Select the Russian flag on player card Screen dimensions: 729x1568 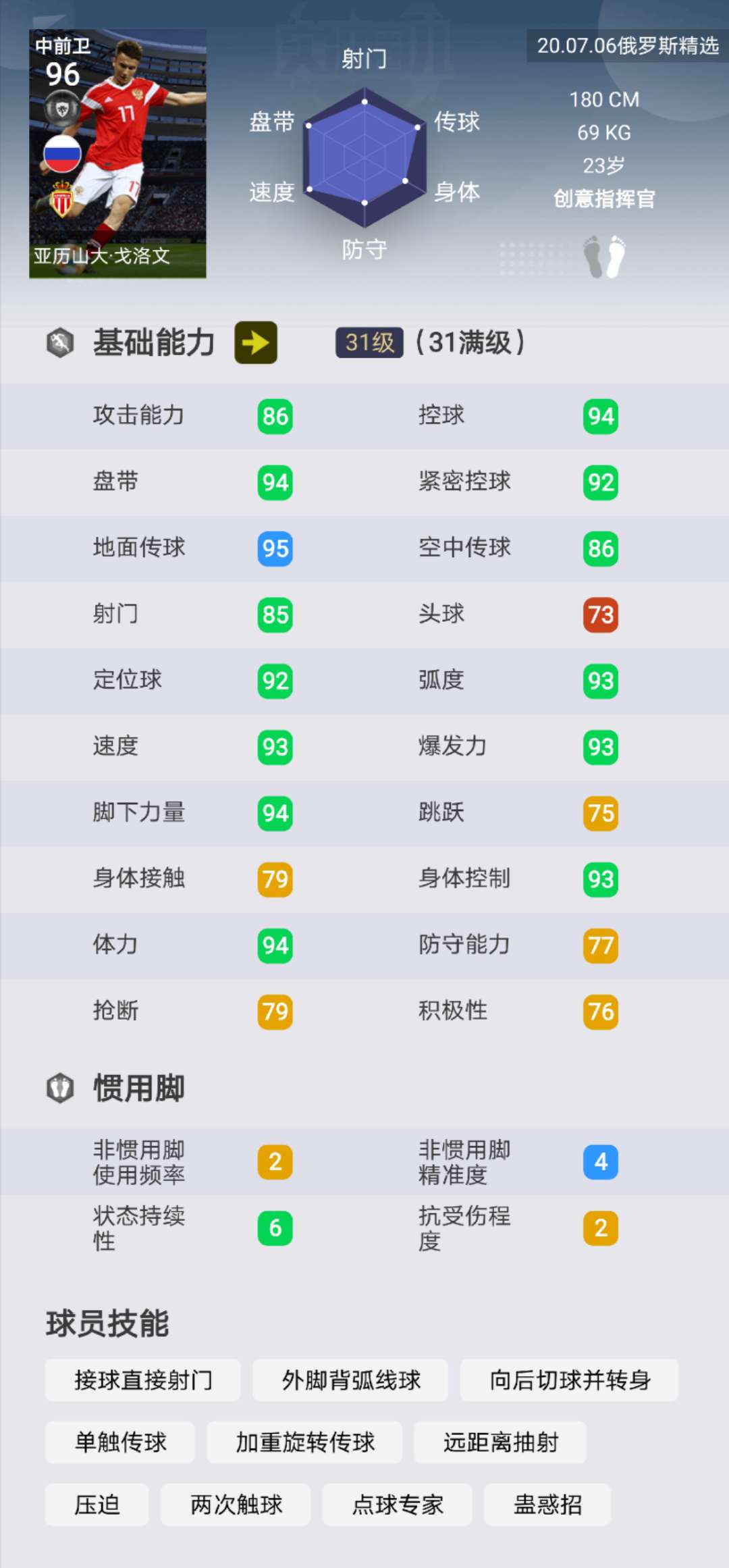[62, 154]
